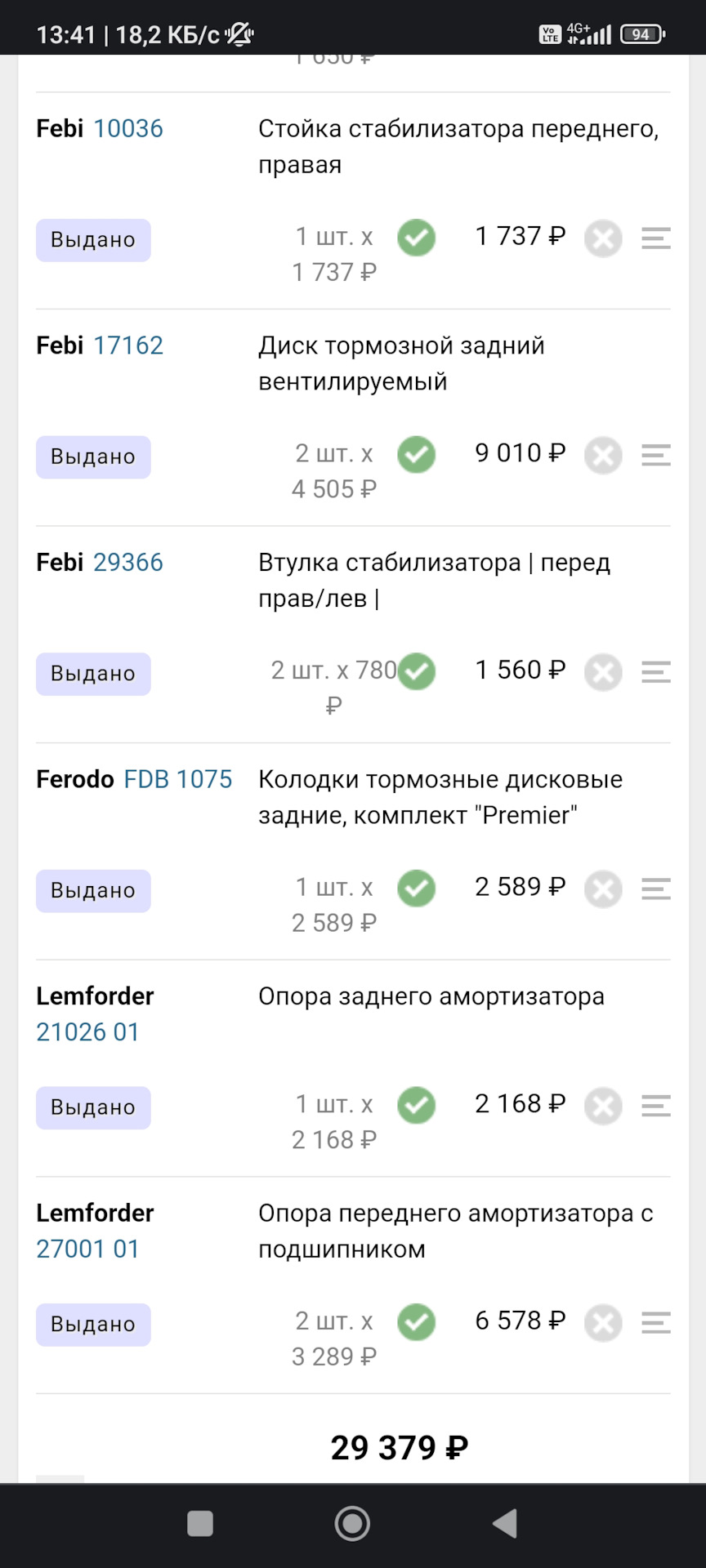
Task: Tap the remove icon for Lemforder 21026 01
Action: coord(603,1107)
